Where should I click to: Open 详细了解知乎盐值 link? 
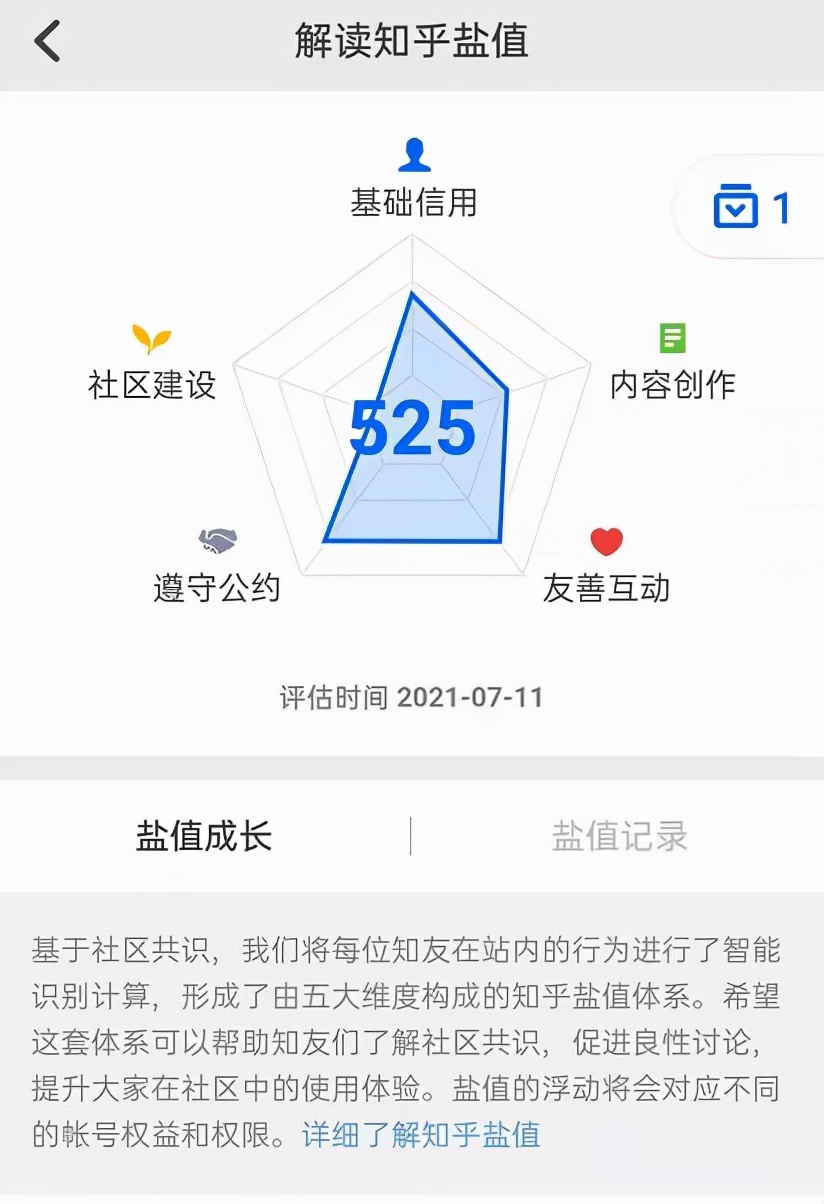pyautogui.click(x=420, y=1135)
